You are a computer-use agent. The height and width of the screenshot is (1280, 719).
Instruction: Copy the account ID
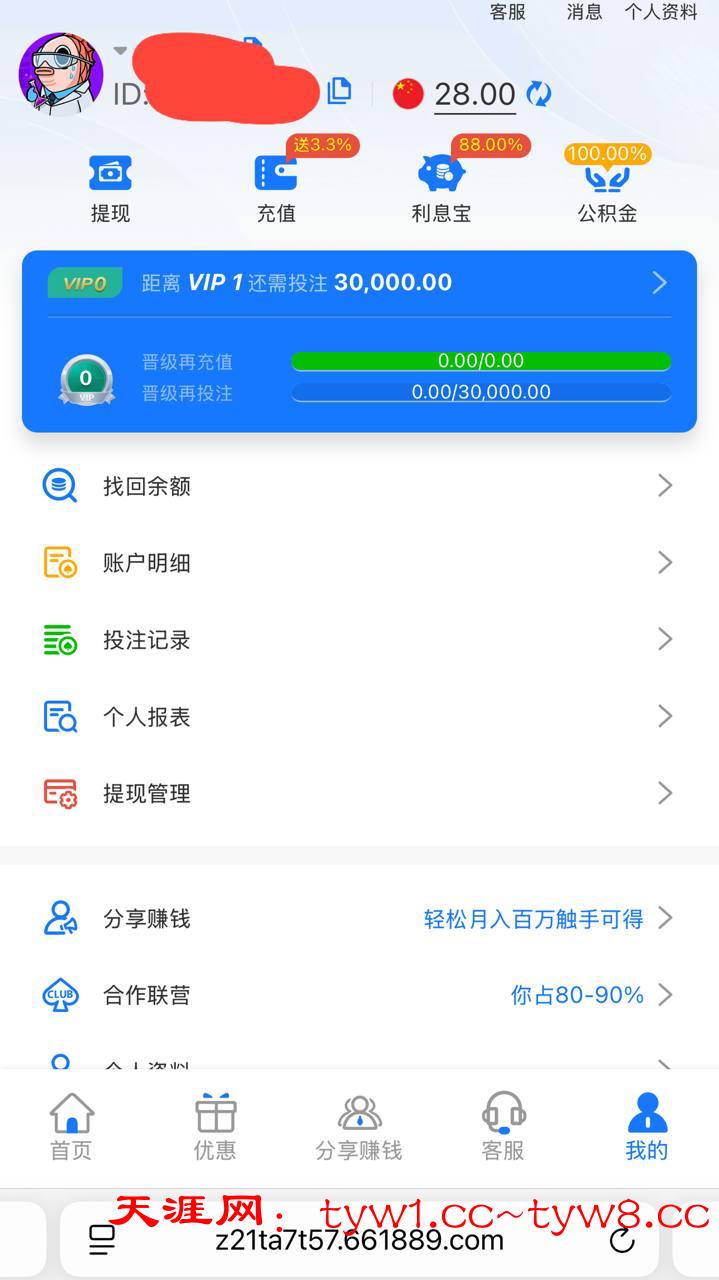[339, 91]
